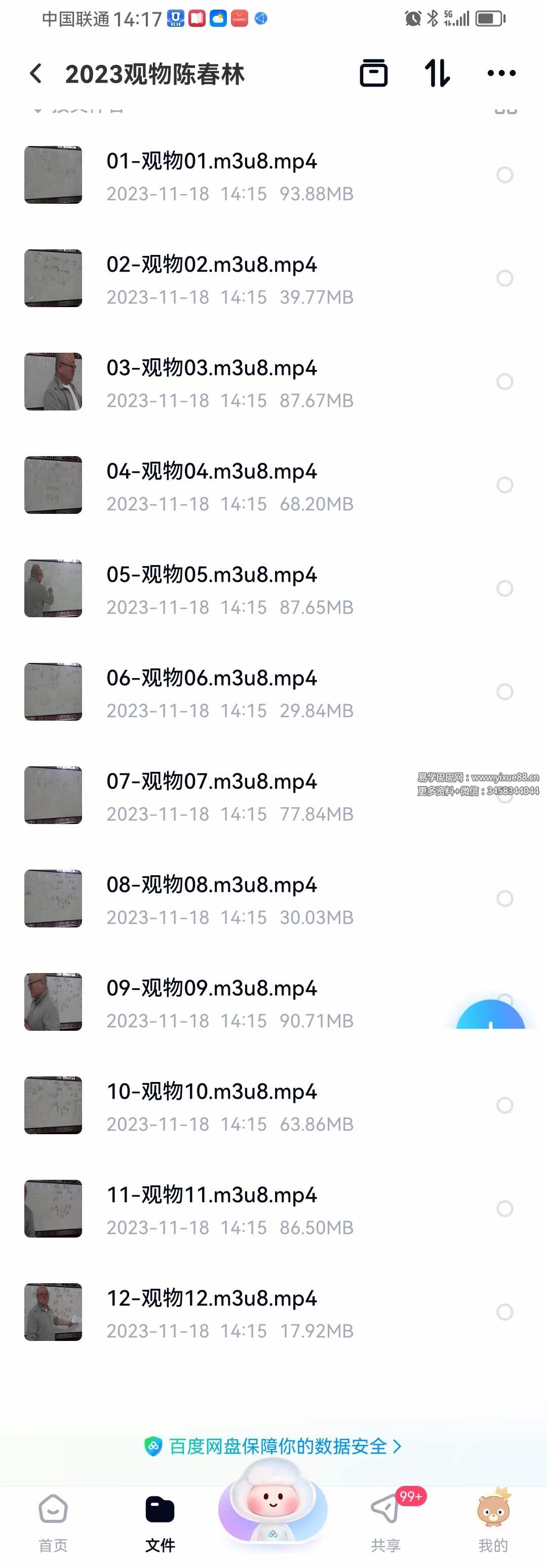This screenshot has height=1568, width=547.
Task: Open 01-观物01.m3u8.mp4 video
Action: [211, 162]
